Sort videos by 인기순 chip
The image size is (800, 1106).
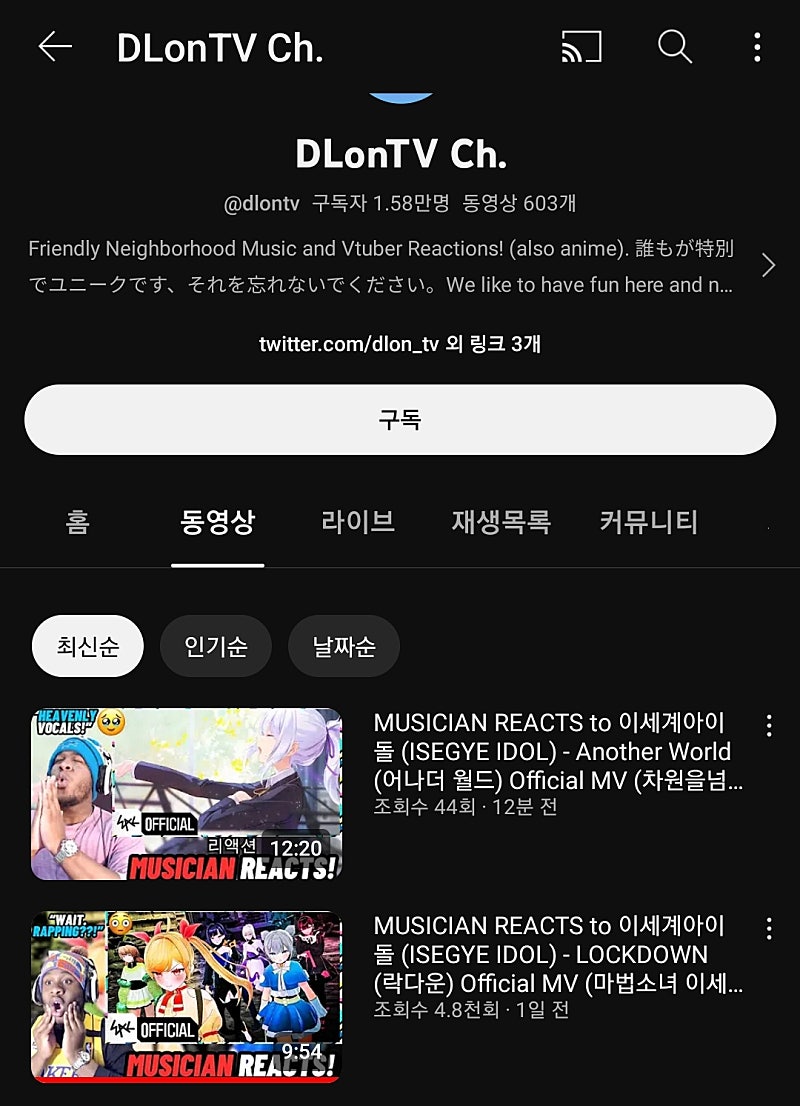tap(216, 646)
